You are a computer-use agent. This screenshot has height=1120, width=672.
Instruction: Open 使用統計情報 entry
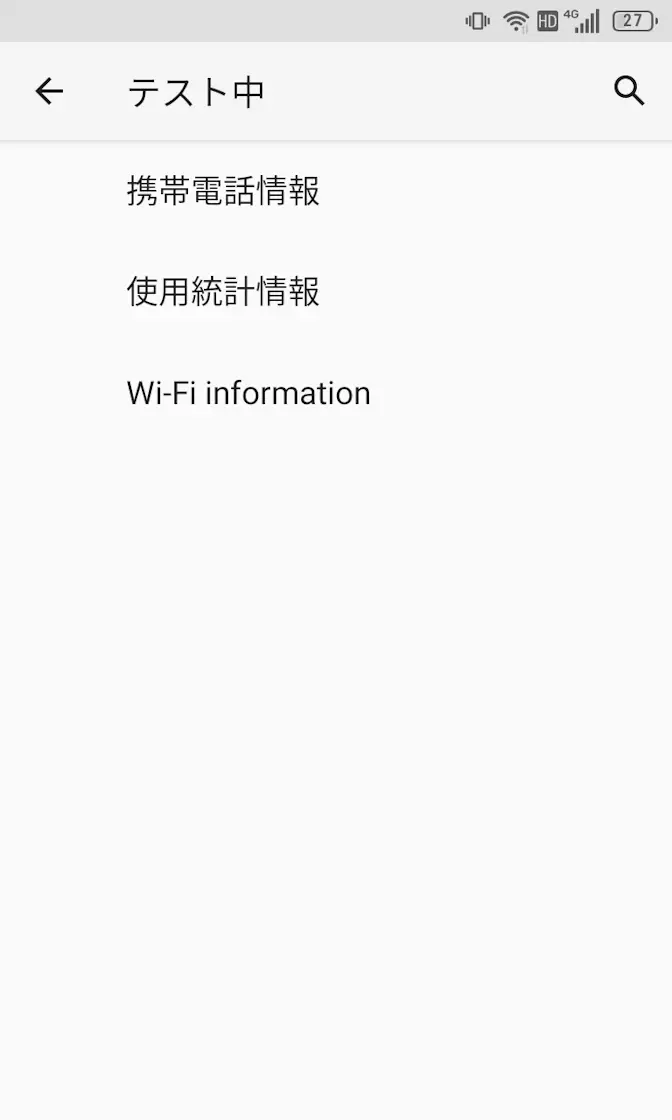tap(223, 292)
